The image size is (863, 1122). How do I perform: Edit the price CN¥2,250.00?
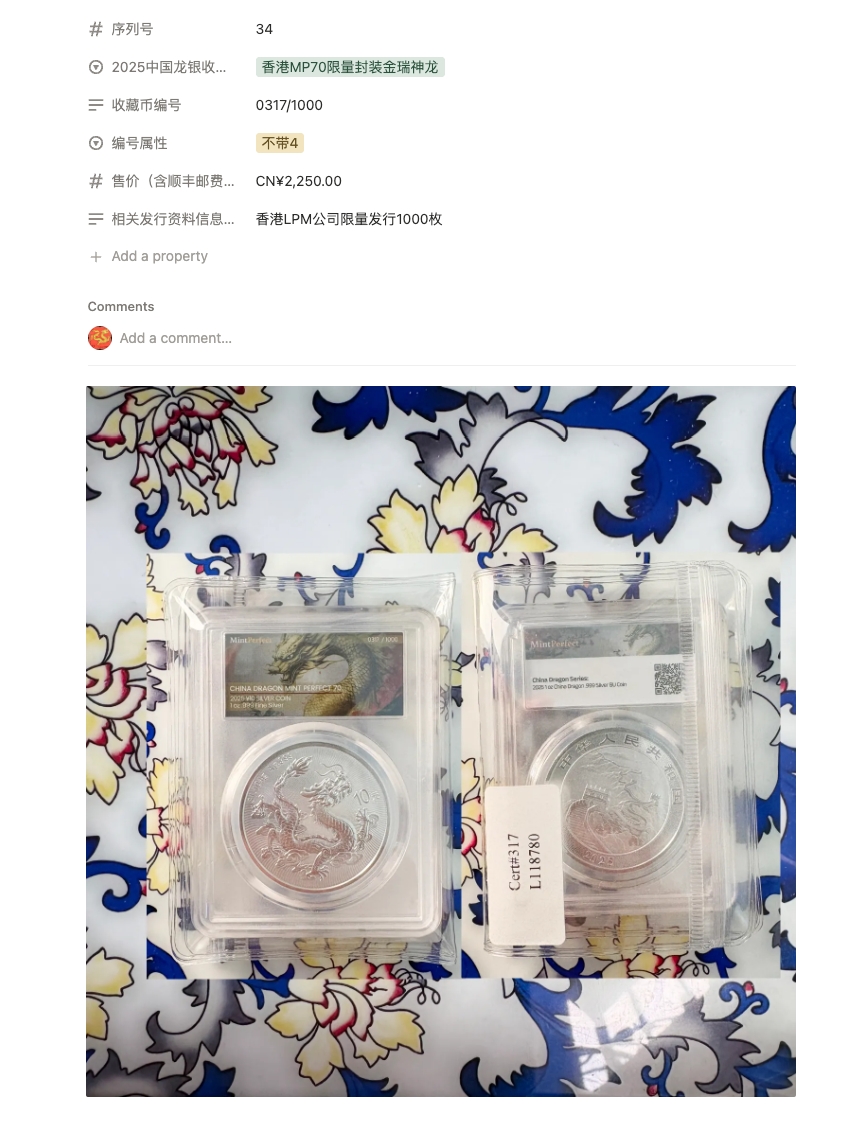tap(299, 181)
